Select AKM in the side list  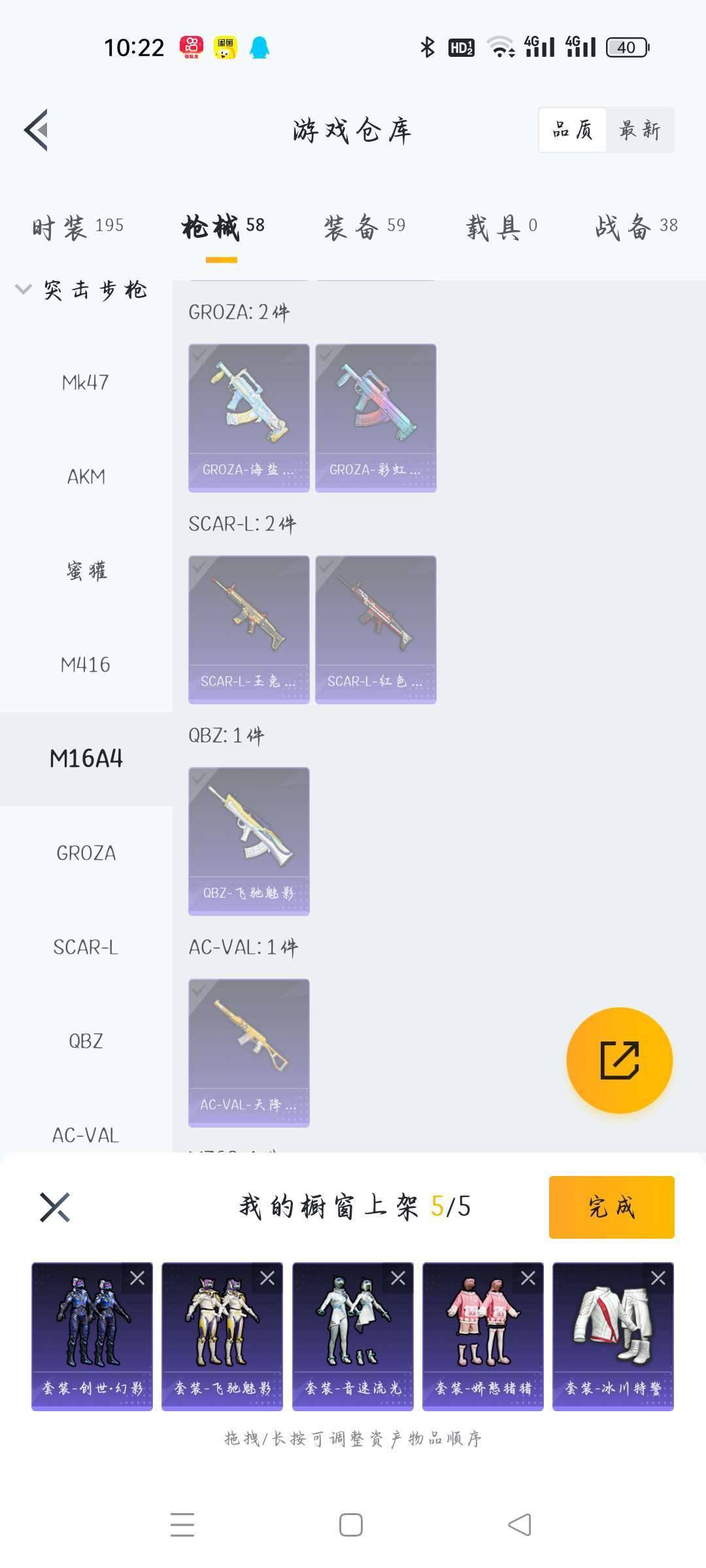86,477
